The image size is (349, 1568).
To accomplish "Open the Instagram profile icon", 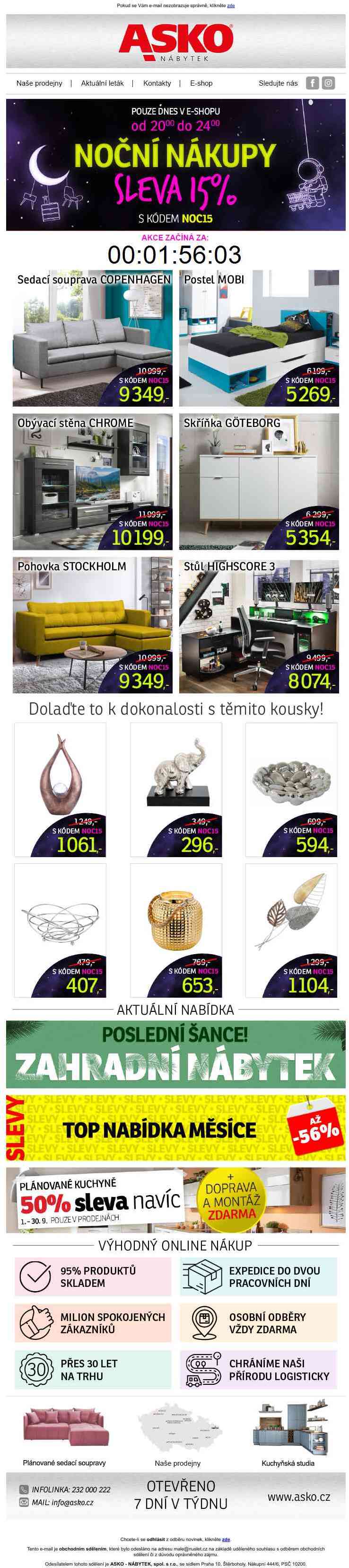I will pos(328,83).
